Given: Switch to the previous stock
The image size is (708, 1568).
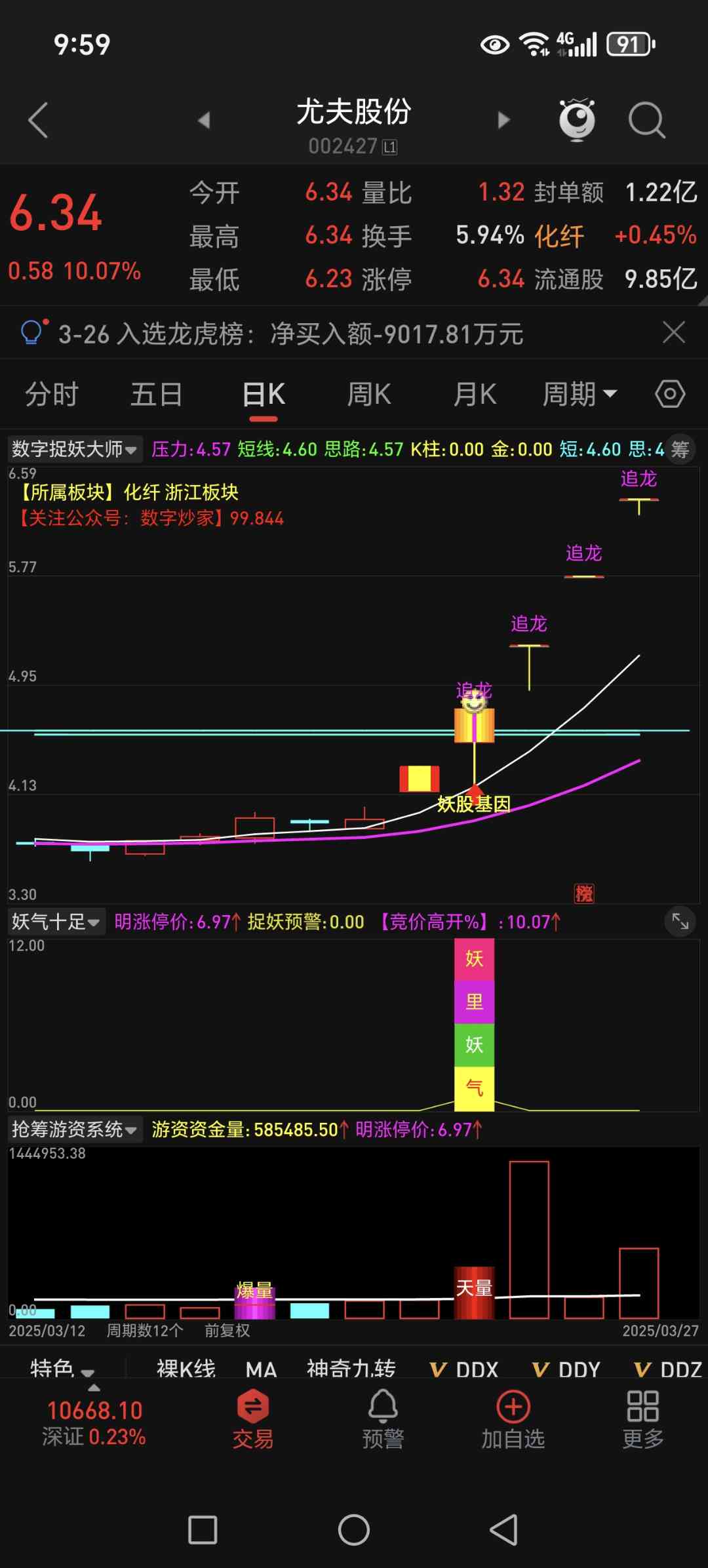Looking at the screenshot, I should (x=204, y=120).
